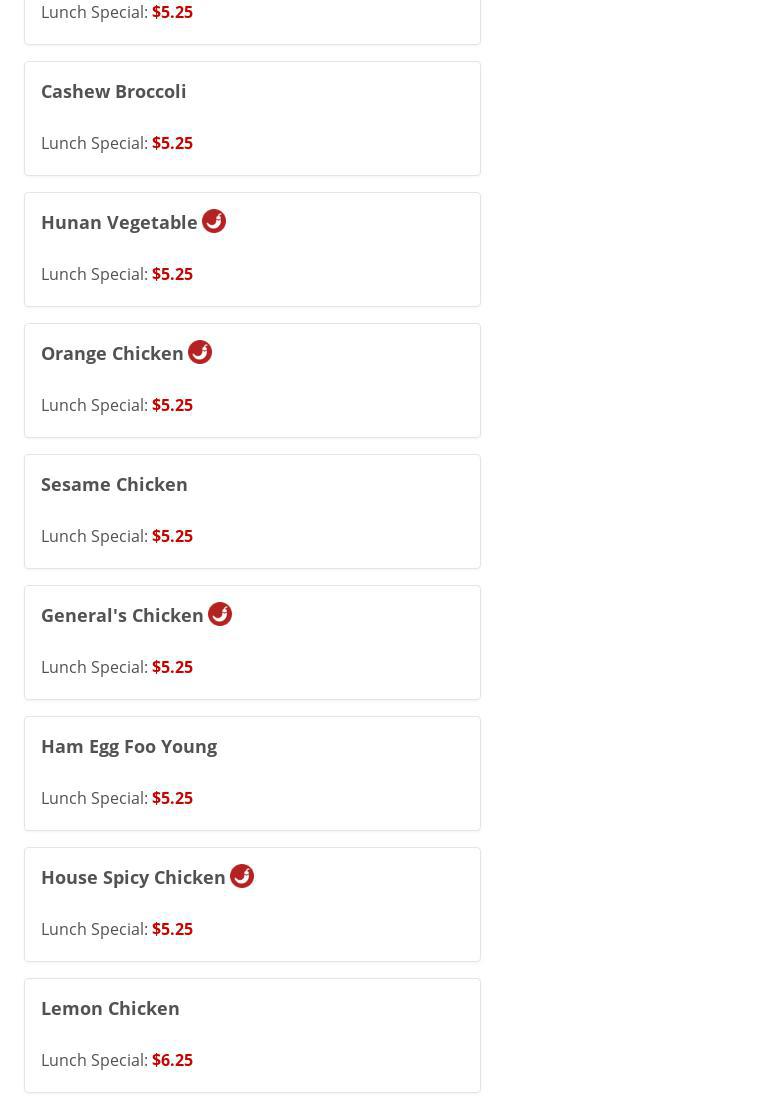Viewport: 770px width, 1104px height.
Task: Open Sesame Chicken item details
Action: point(252,511)
